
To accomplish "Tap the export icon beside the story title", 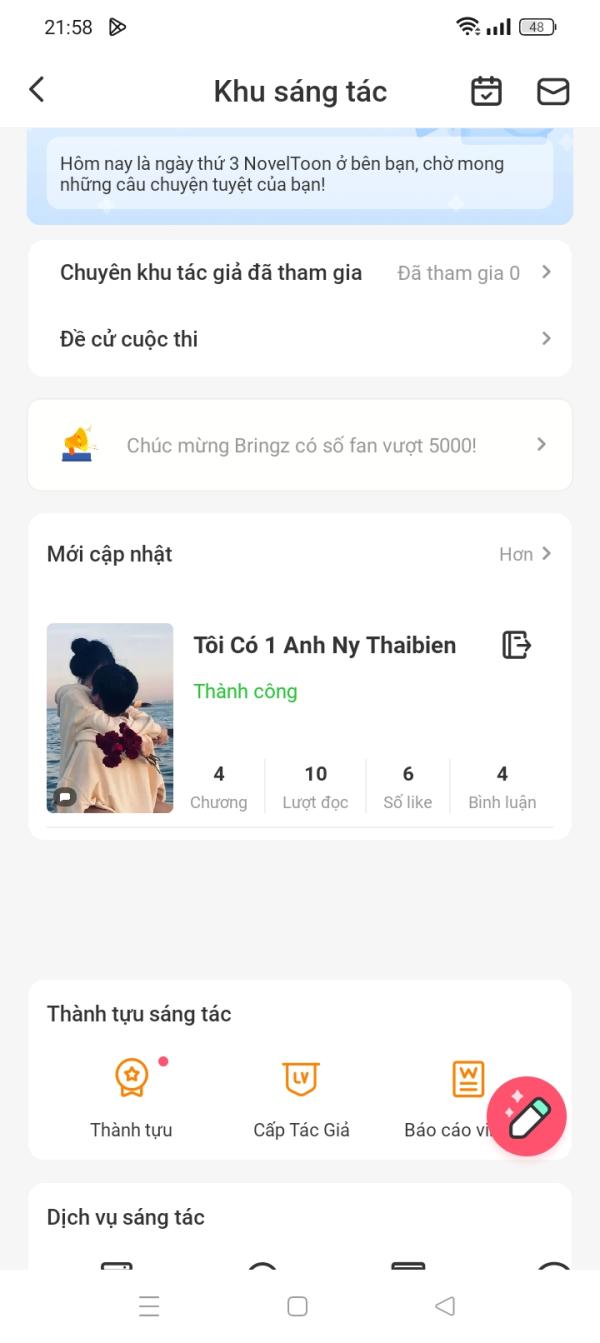I will tap(516, 645).
